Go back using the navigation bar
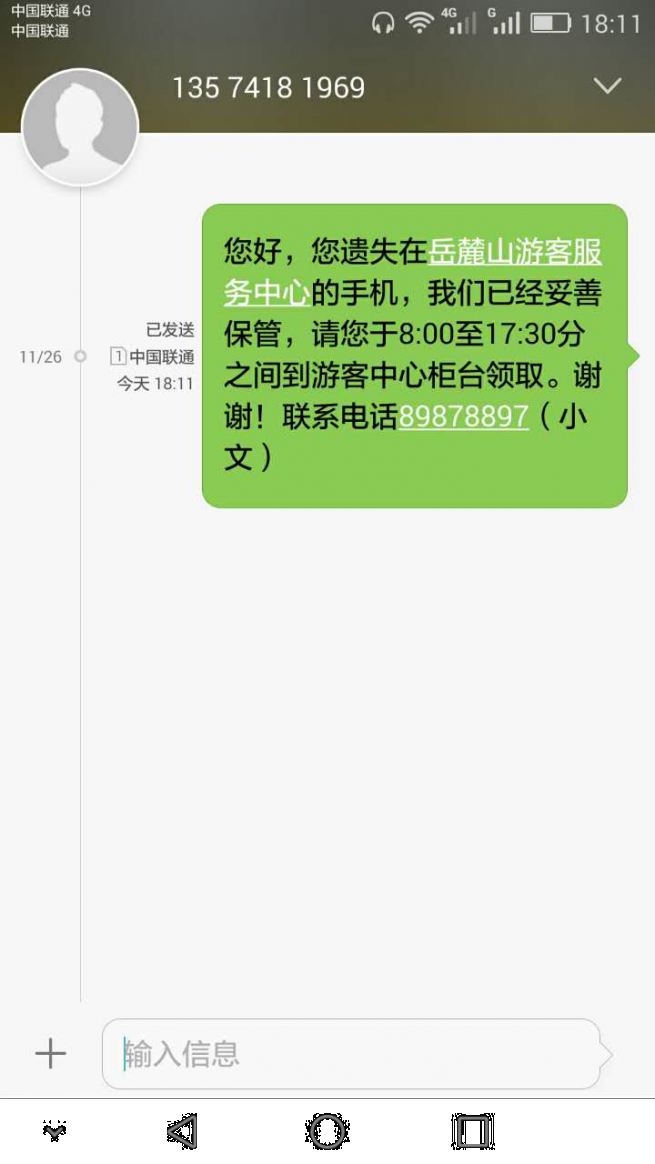 pos(182,1132)
